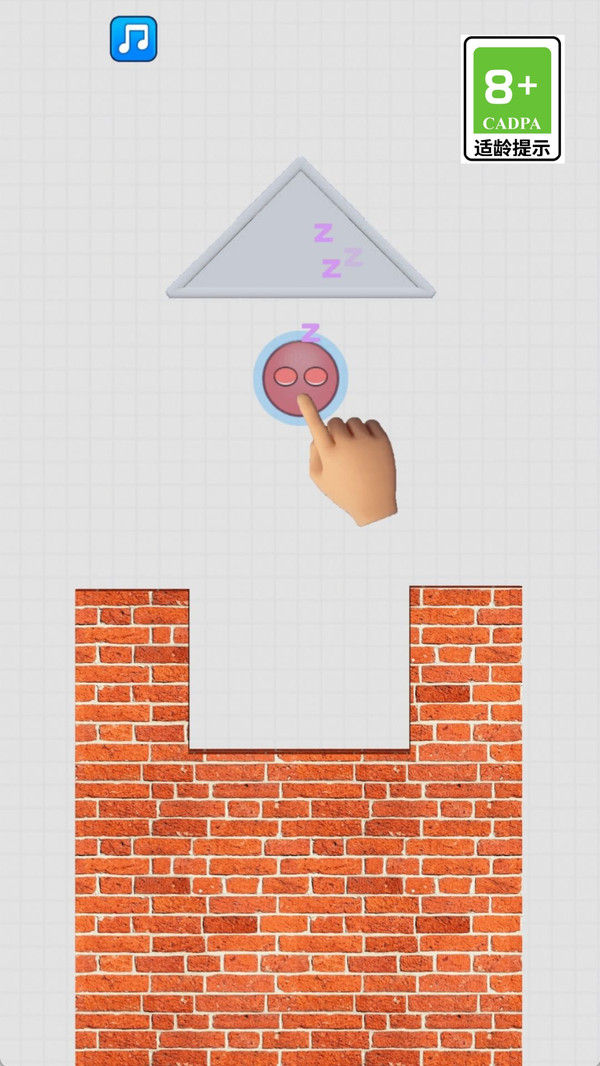
Task: Tap the sleeping red ball
Action: [x=298, y=378]
